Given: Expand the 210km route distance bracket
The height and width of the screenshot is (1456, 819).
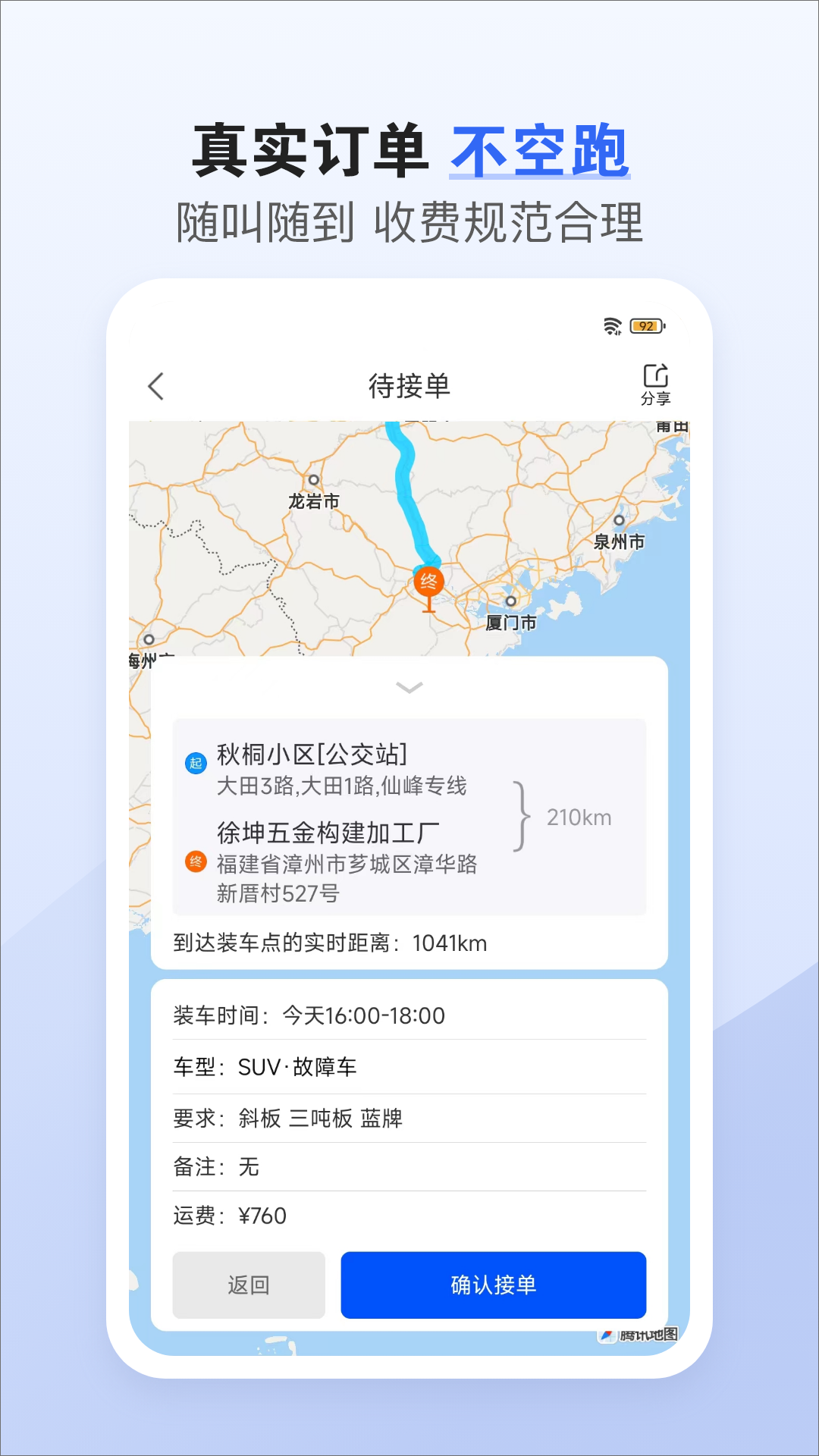Looking at the screenshot, I should point(578,817).
